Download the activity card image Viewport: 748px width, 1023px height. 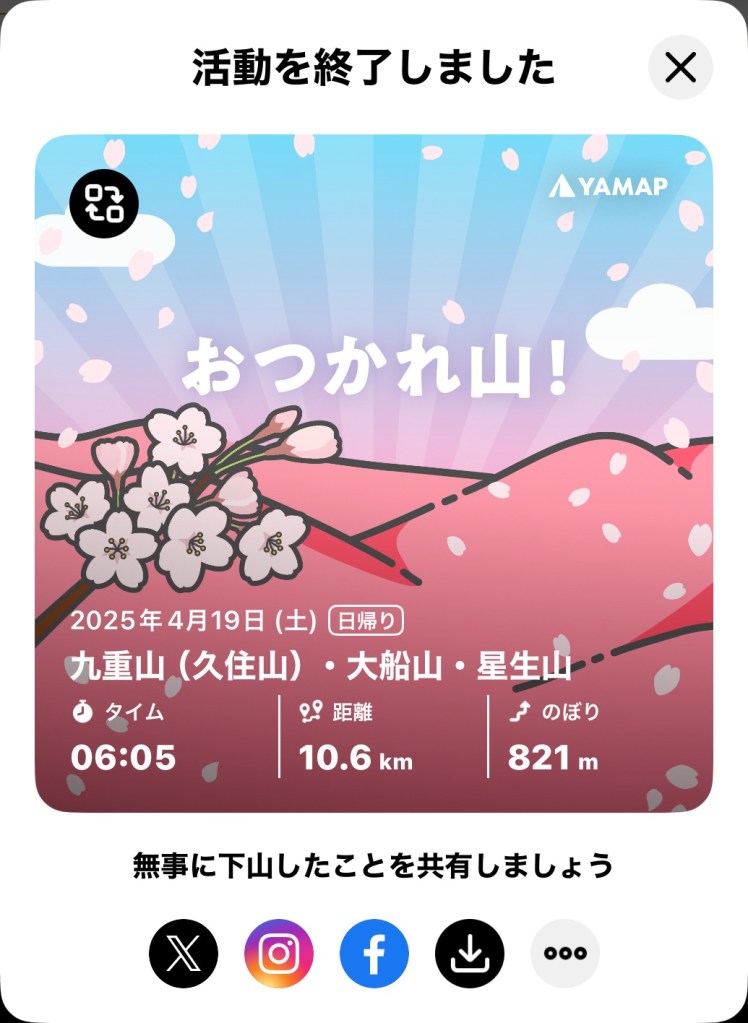click(469, 953)
